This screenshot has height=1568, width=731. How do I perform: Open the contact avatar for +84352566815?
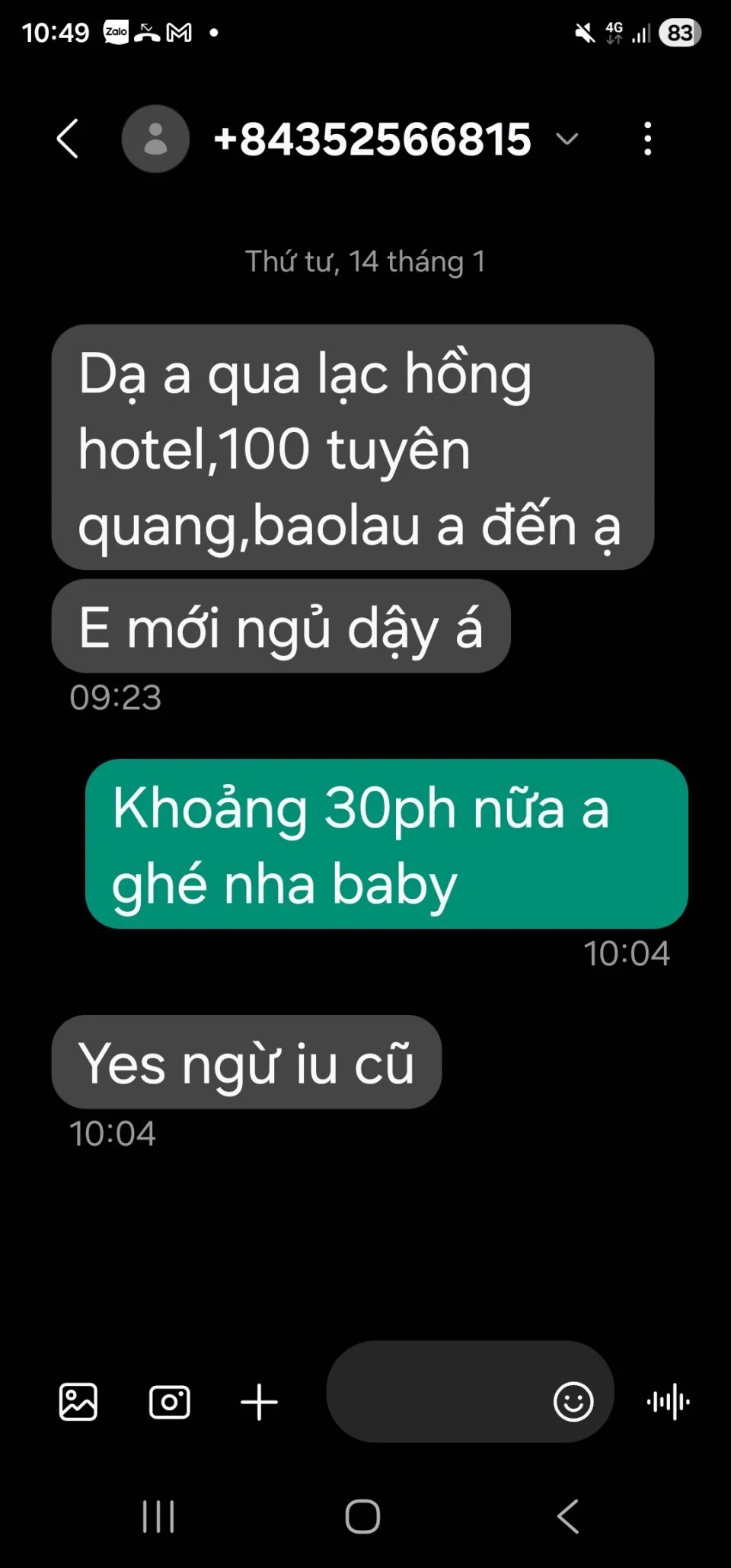tap(155, 139)
